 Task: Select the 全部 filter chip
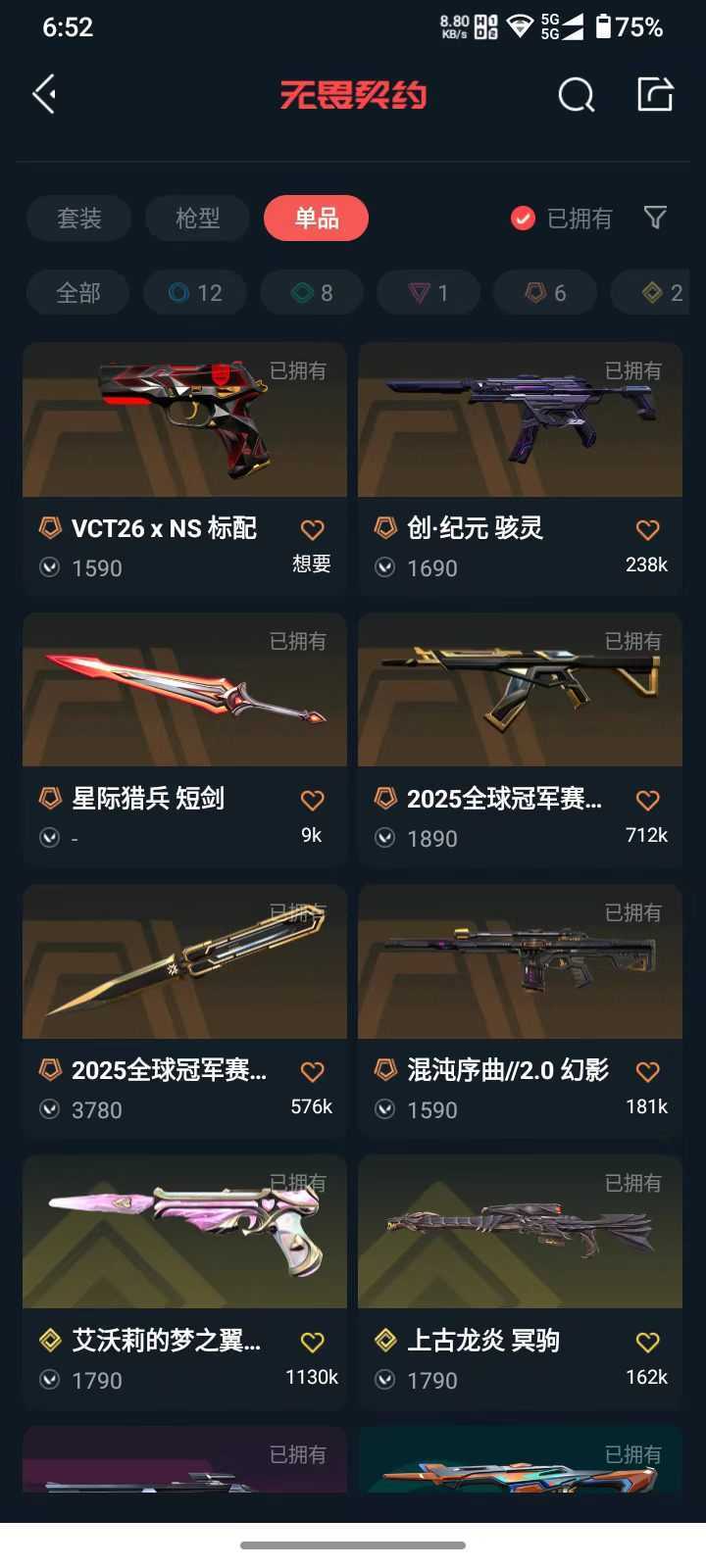(78, 292)
